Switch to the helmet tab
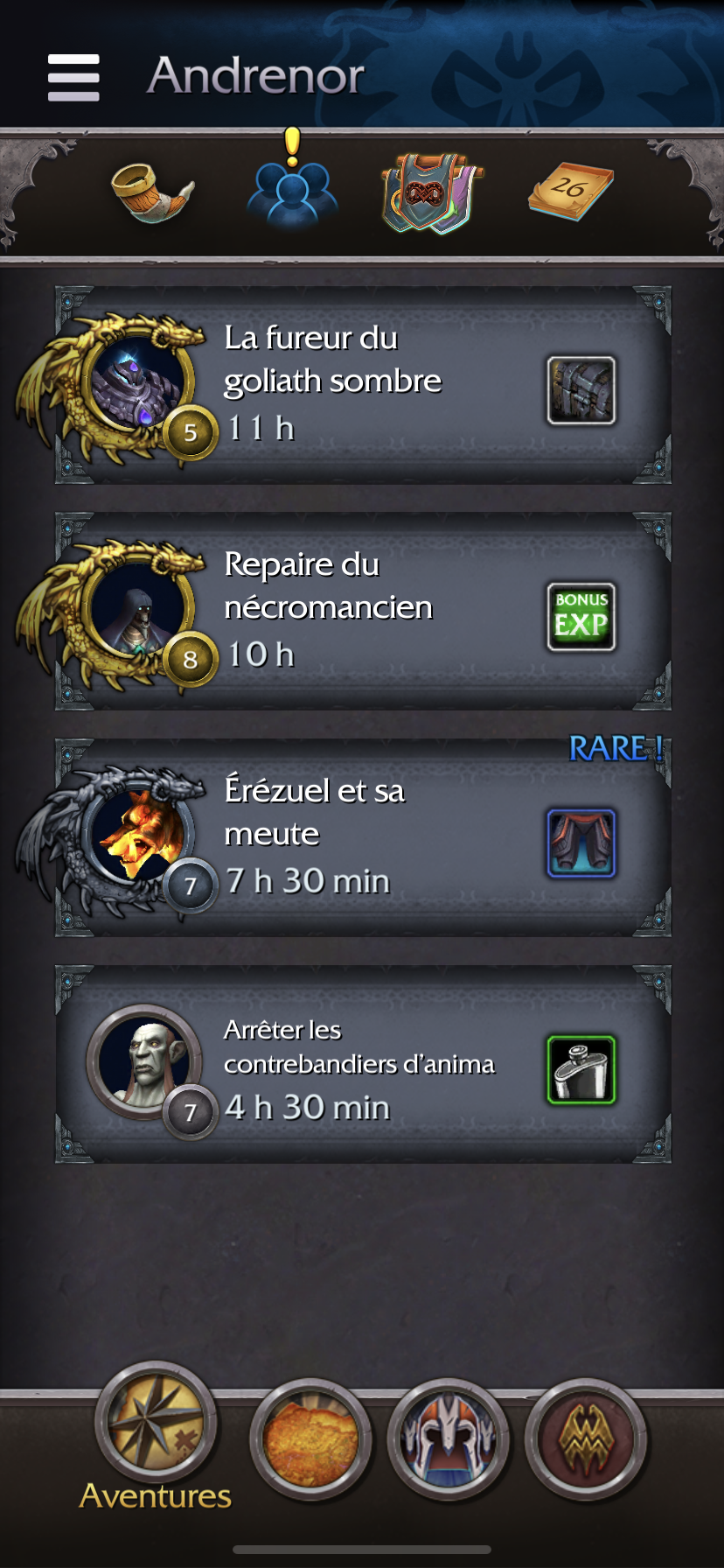The image size is (724, 1568). [448, 1439]
